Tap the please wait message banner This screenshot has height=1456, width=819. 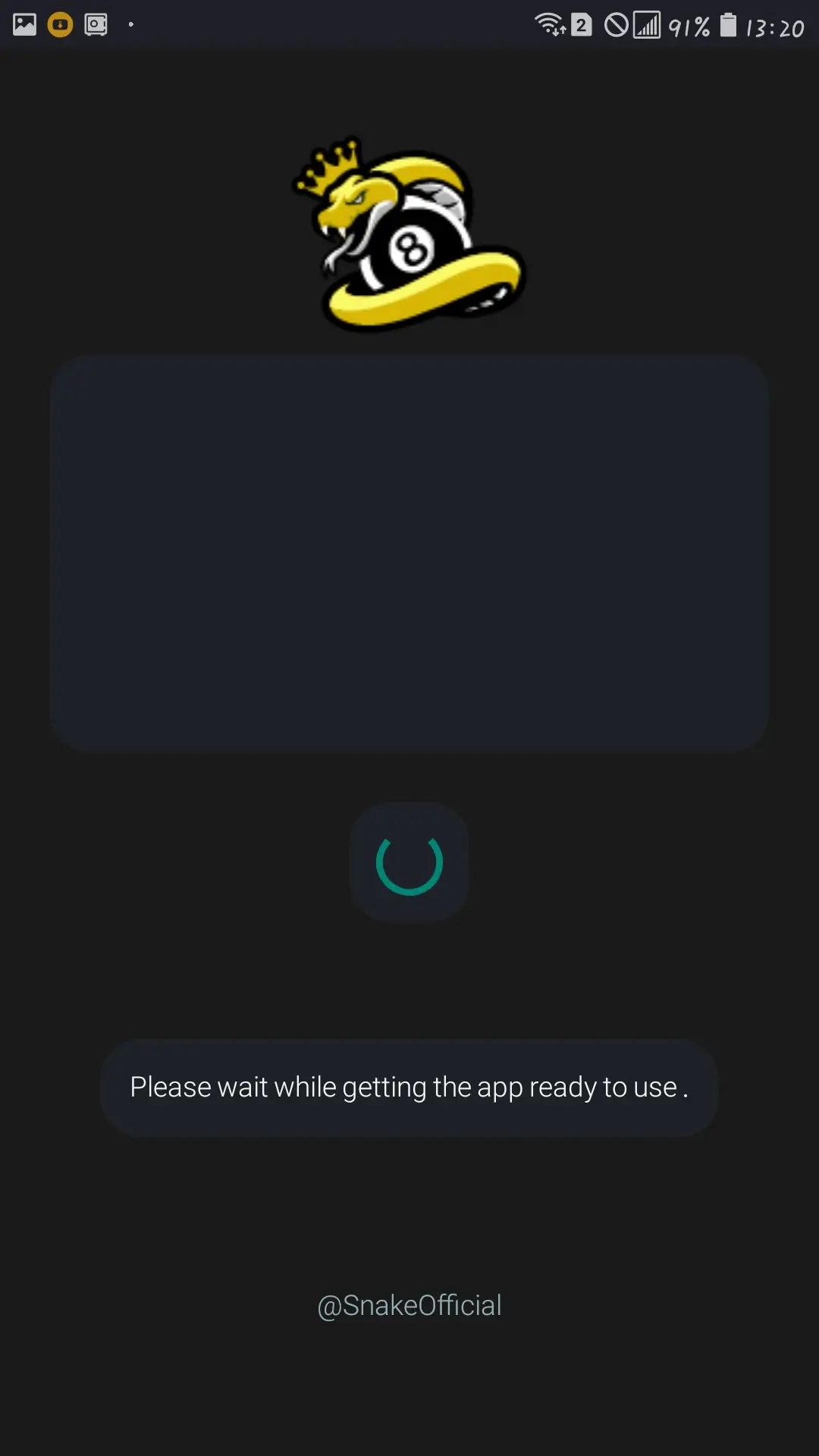409,1087
